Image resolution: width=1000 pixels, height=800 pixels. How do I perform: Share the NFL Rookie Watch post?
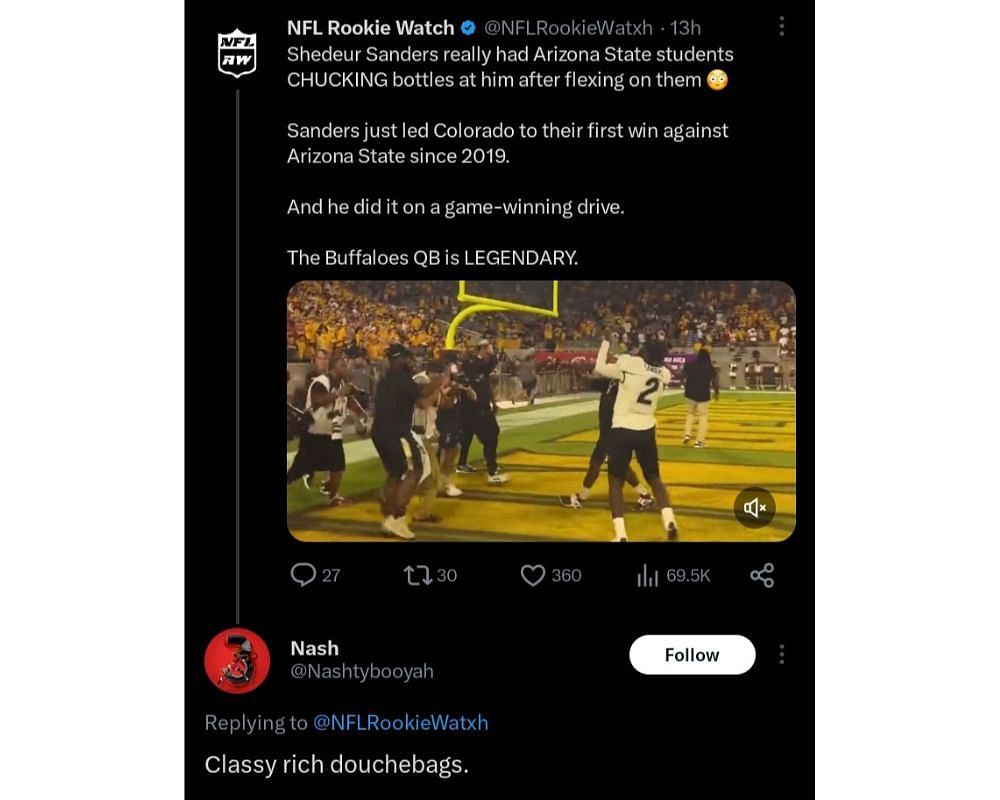tap(762, 575)
